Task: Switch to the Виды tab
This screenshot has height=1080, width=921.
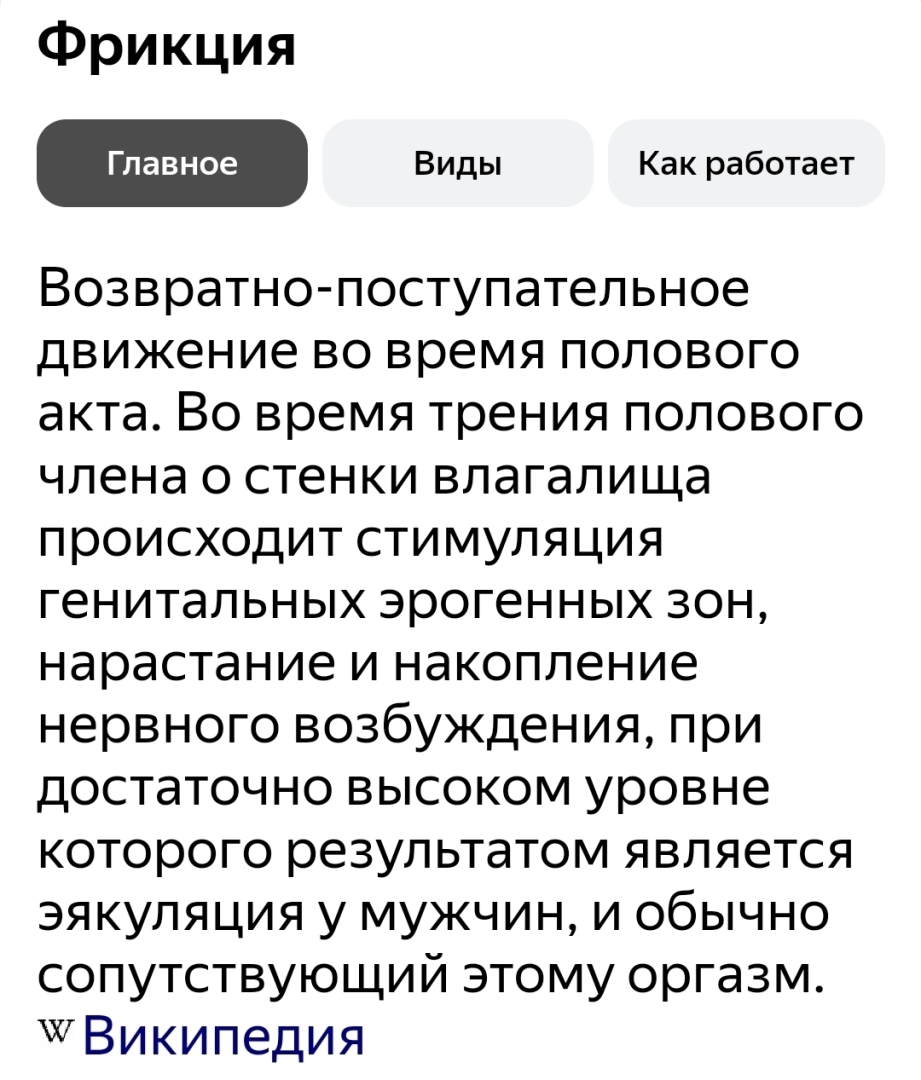Action: (x=458, y=164)
